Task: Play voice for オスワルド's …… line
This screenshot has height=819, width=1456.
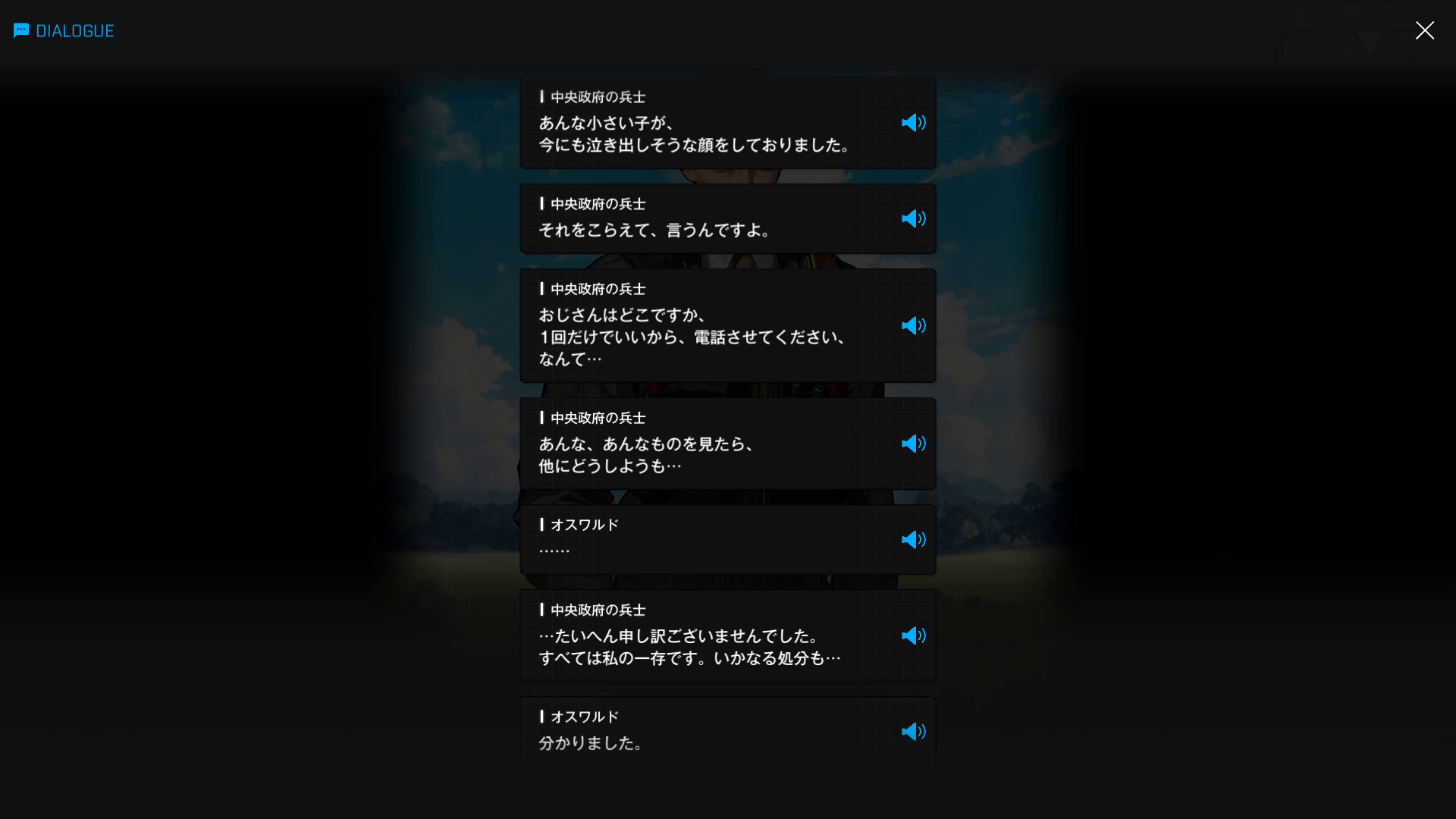Action: point(913,539)
